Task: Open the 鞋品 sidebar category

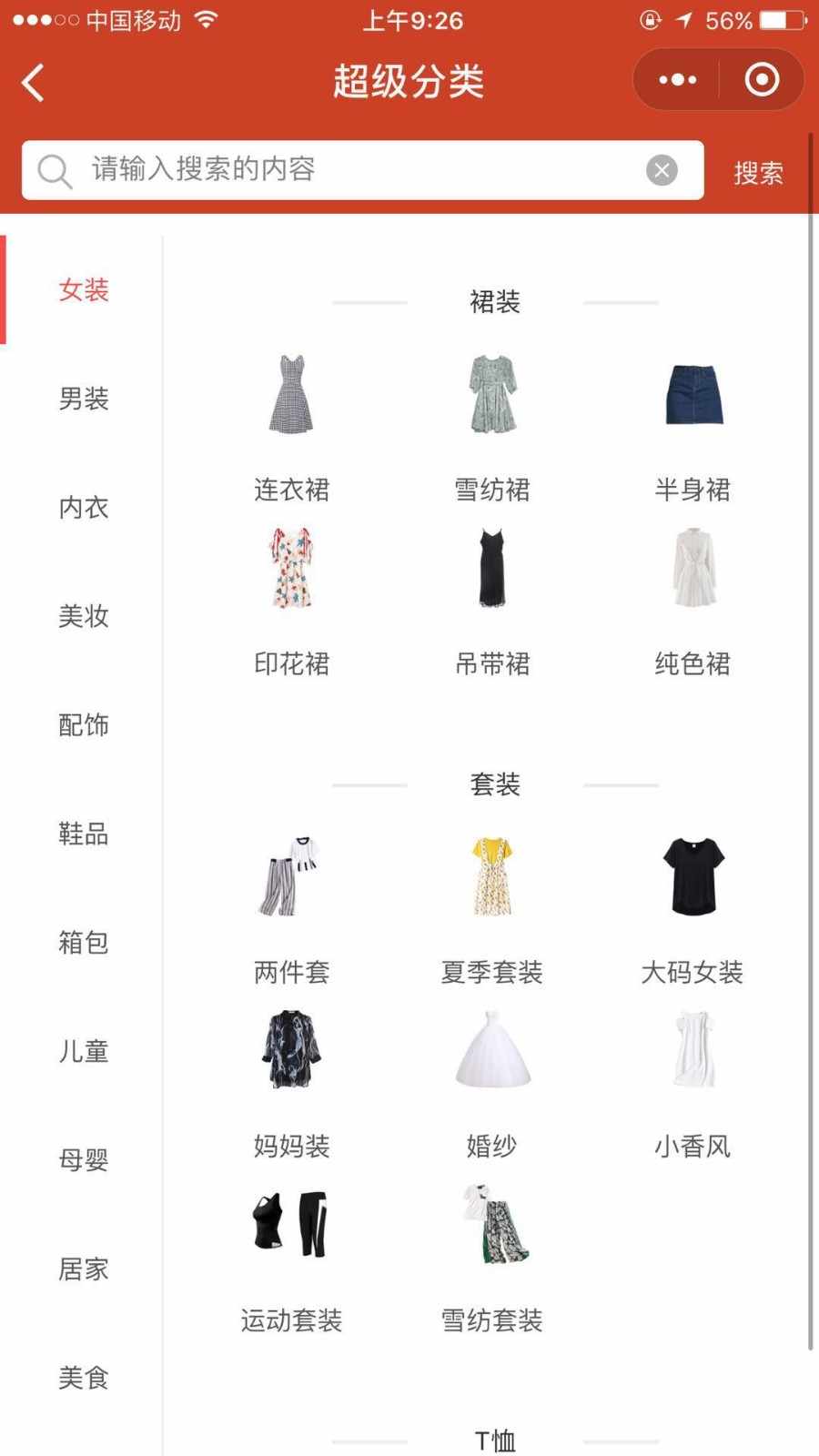Action: 85,834
